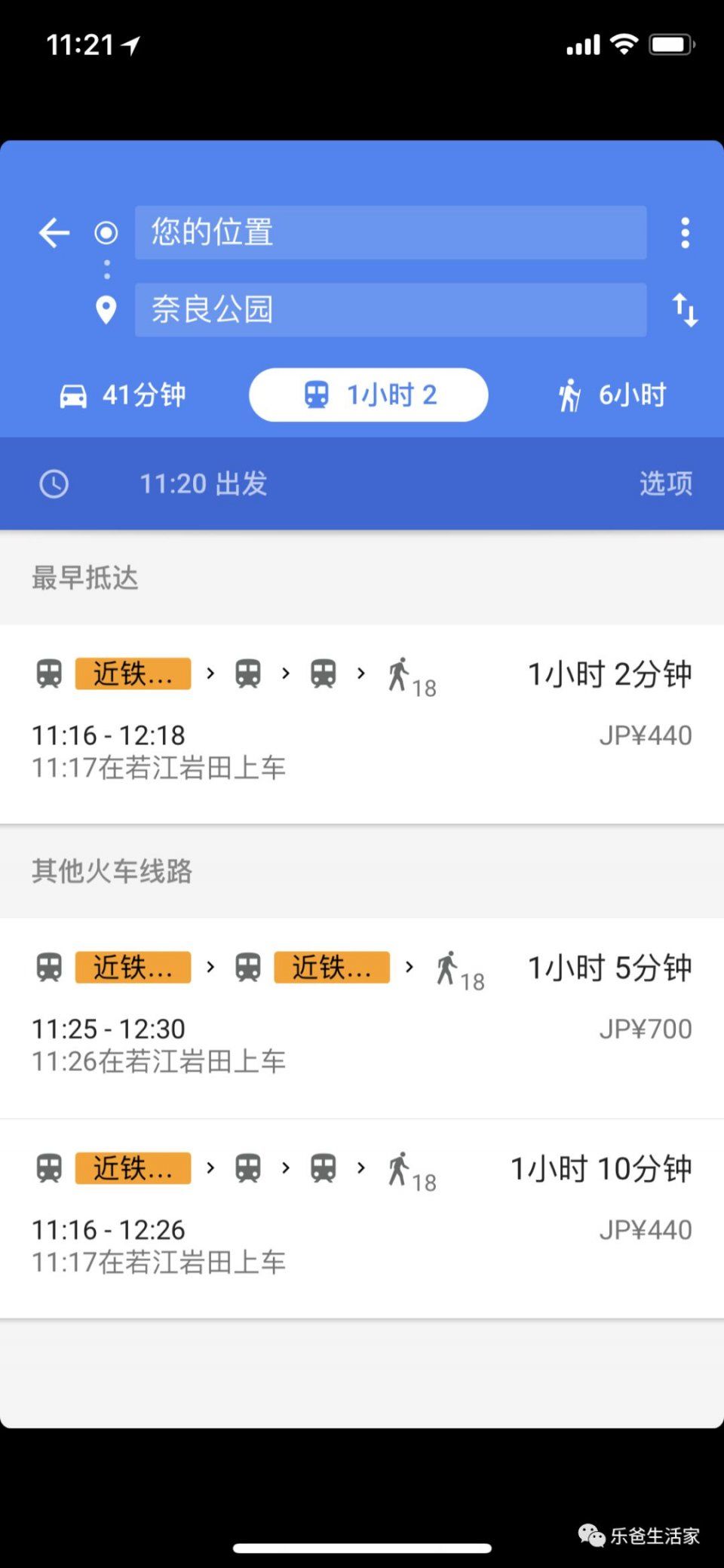Switch to walking mode 6小时

(x=612, y=395)
